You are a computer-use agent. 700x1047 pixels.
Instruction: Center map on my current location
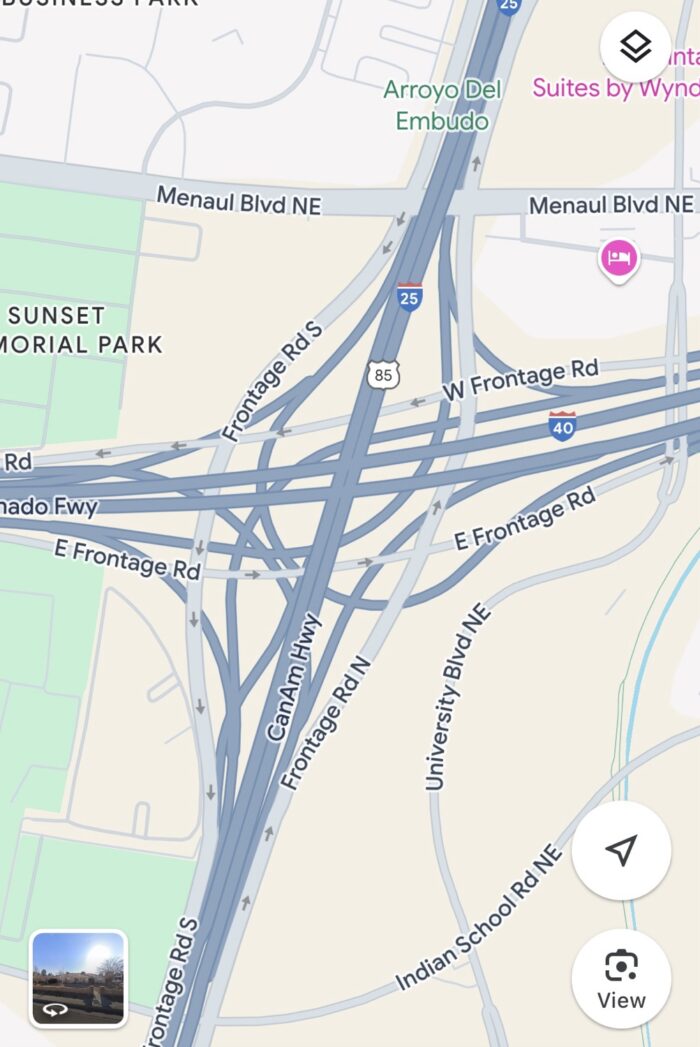(x=621, y=851)
